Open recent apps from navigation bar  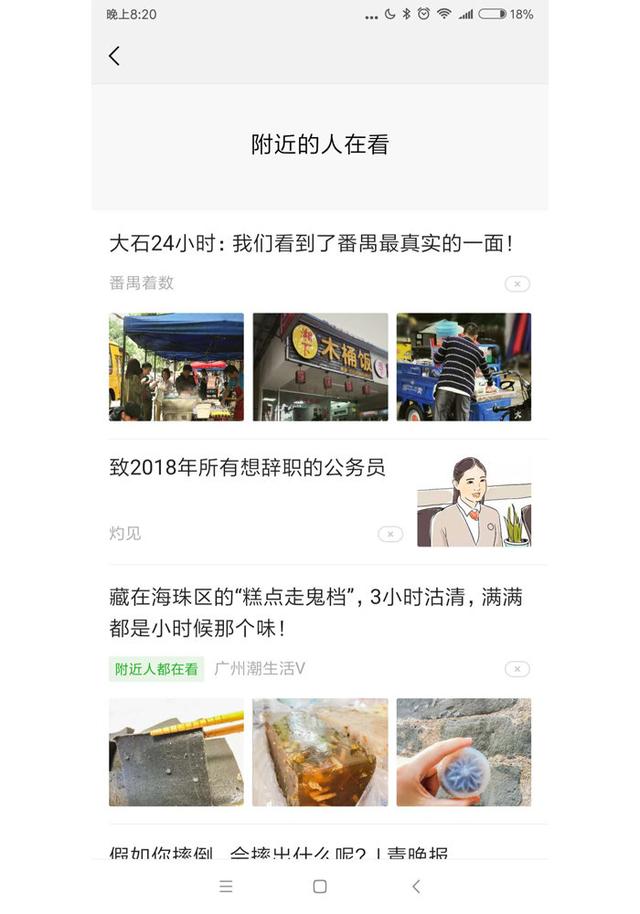point(226,886)
